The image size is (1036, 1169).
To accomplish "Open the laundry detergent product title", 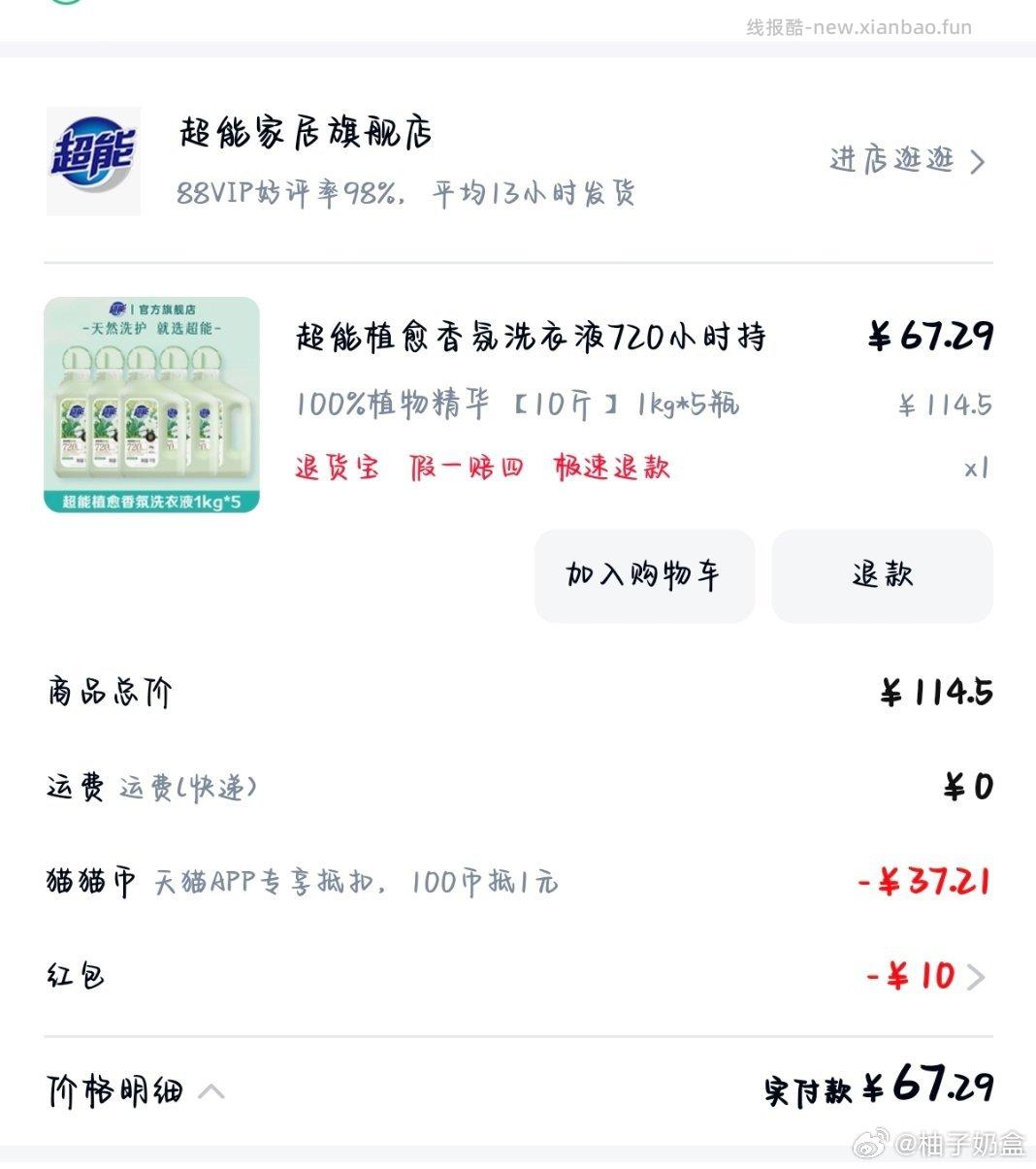I will coord(530,336).
